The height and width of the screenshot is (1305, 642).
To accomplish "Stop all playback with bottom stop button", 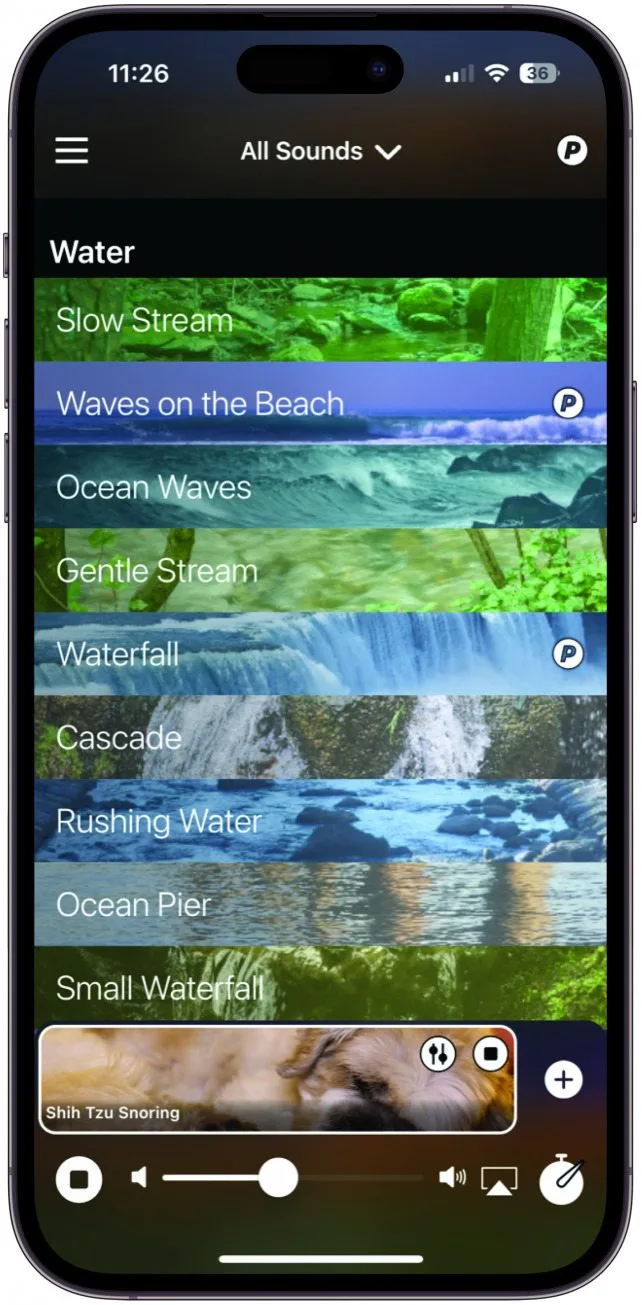I will 79,1179.
